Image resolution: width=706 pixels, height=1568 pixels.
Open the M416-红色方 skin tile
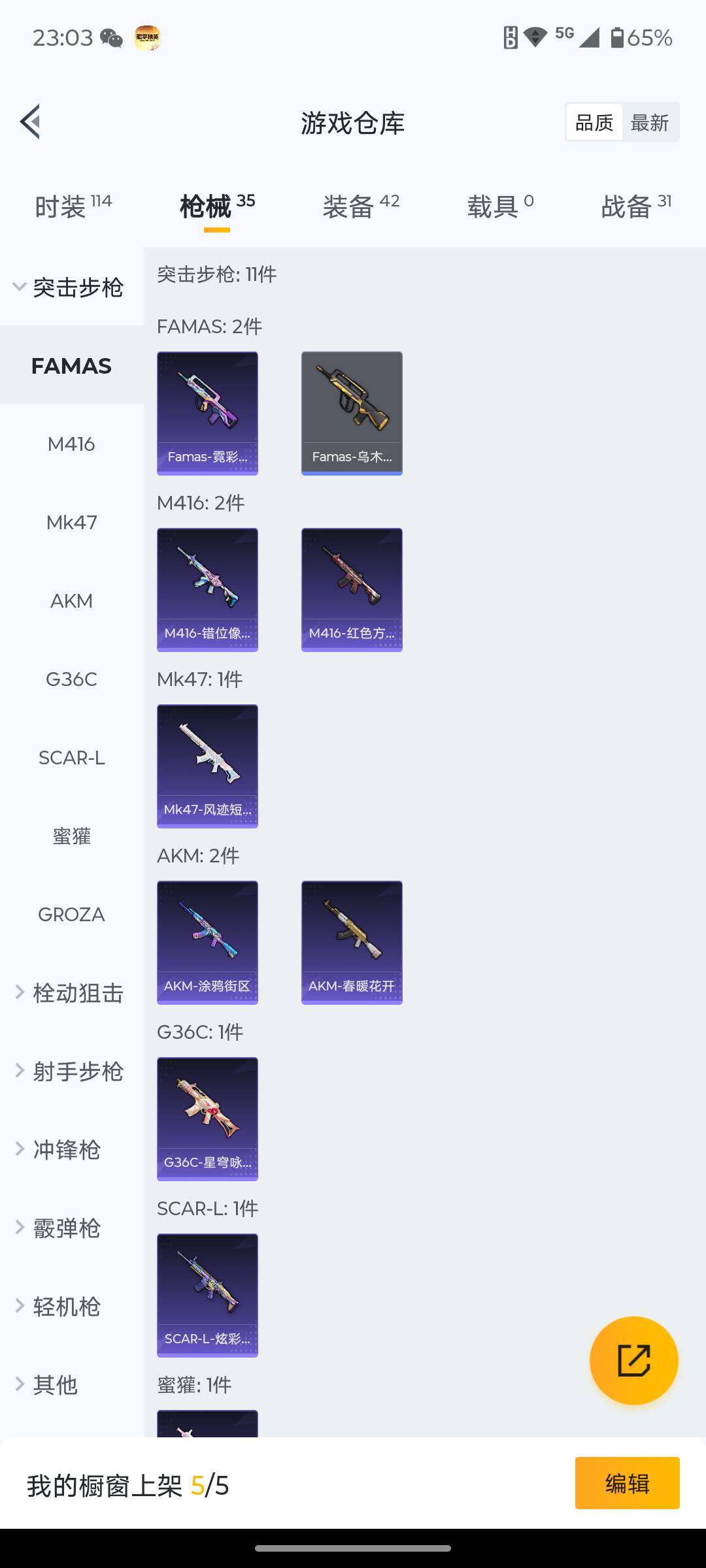point(352,589)
